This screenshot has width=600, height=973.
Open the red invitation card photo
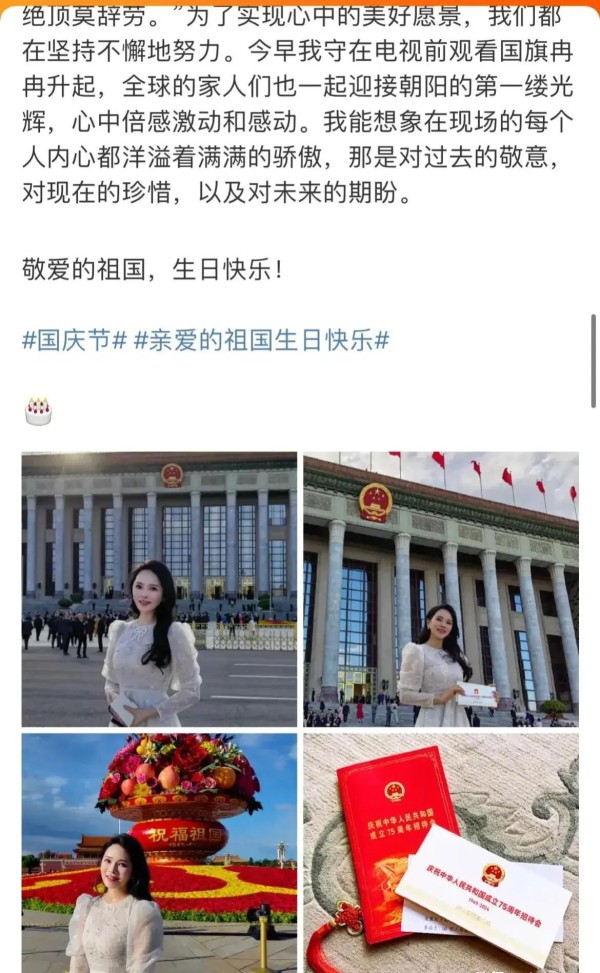441,853
